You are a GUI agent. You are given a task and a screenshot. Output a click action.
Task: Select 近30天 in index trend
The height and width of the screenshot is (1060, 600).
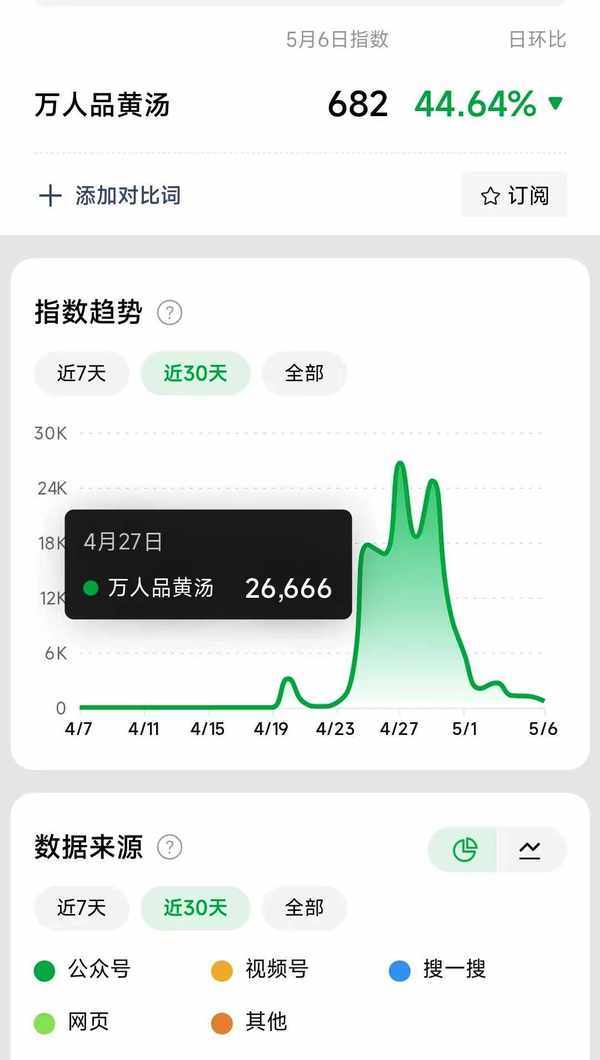pyautogui.click(x=195, y=374)
